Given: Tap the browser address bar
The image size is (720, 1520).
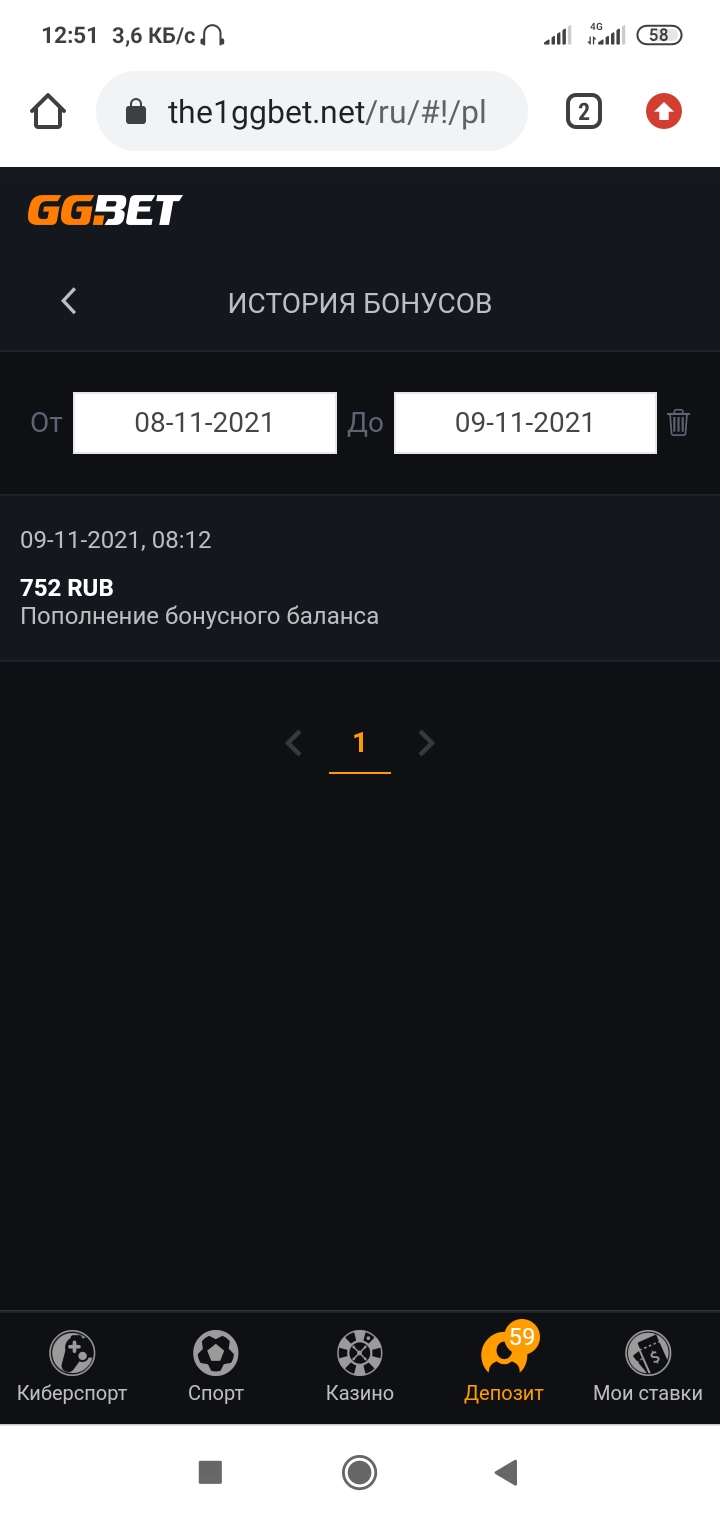Looking at the screenshot, I should 312,111.
